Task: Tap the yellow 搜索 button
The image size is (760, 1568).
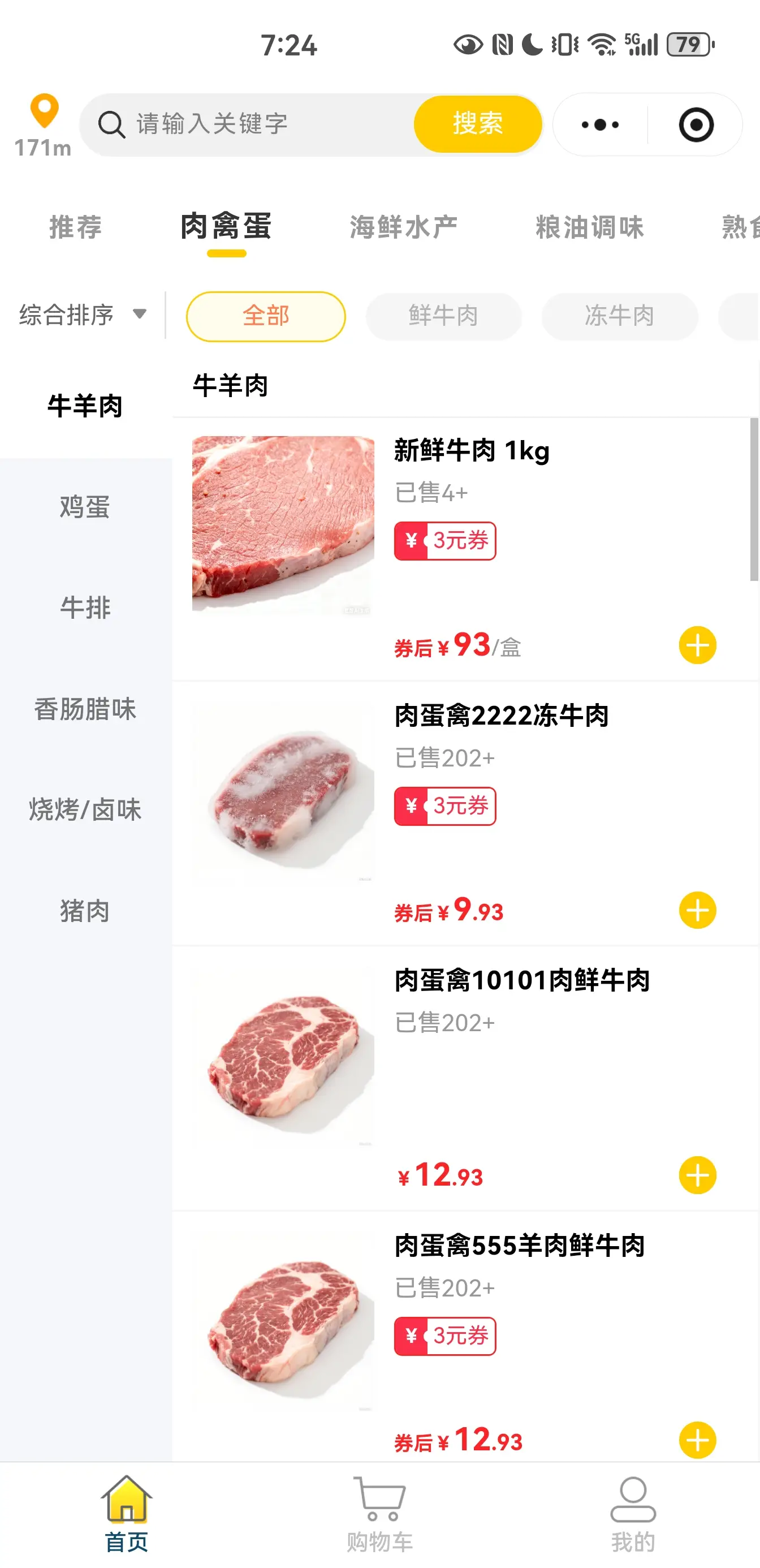Action: tap(478, 124)
